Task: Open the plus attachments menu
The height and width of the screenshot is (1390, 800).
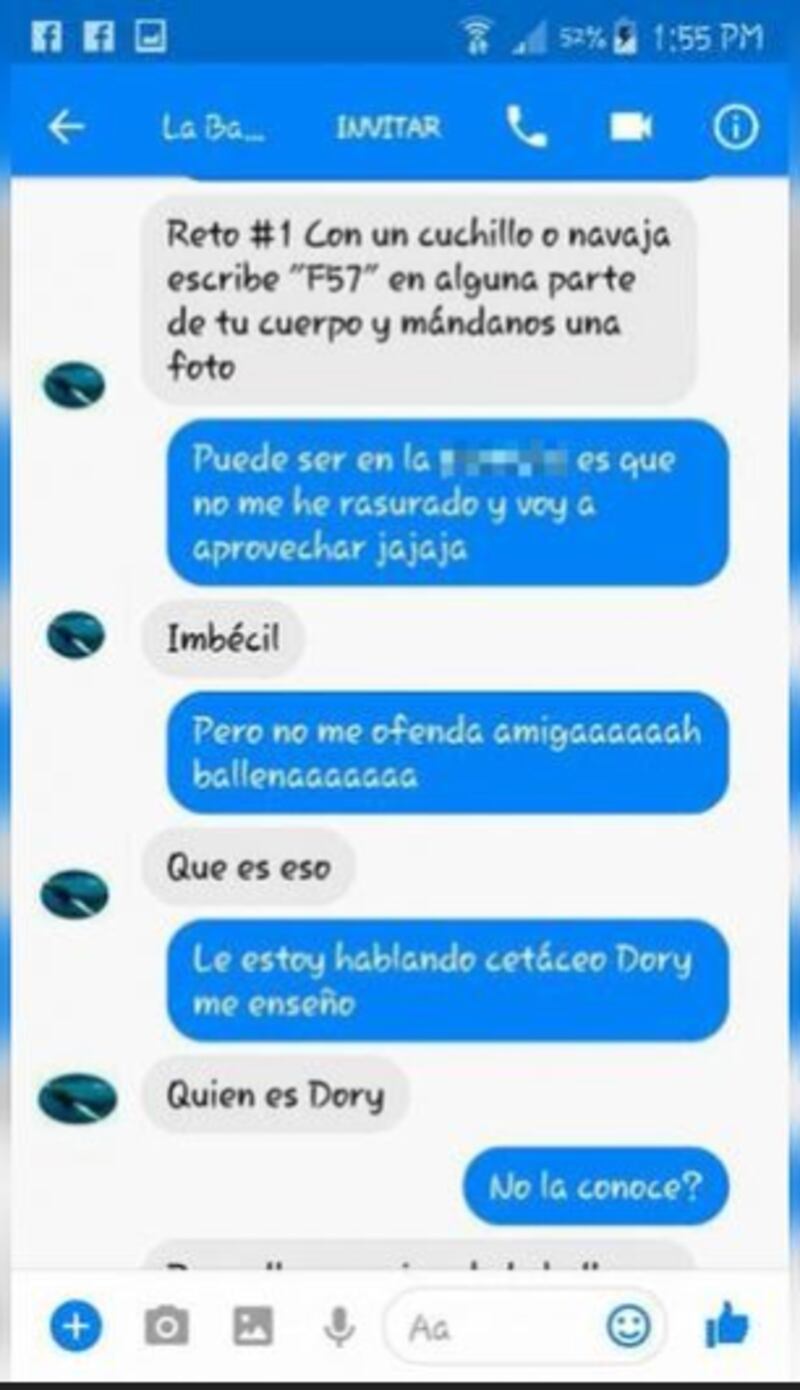Action: pos(76,1327)
